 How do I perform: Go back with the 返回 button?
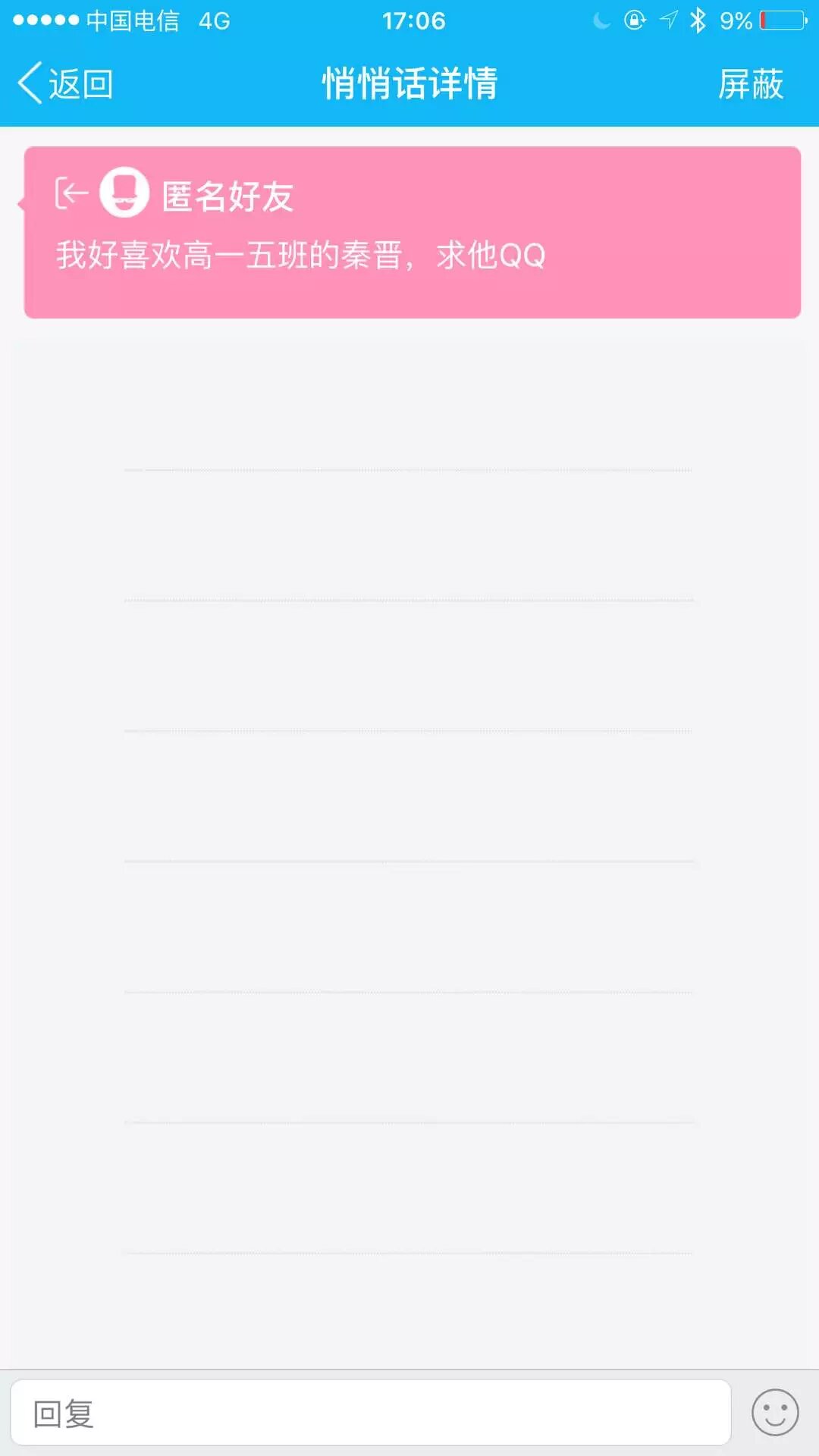click(x=65, y=83)
